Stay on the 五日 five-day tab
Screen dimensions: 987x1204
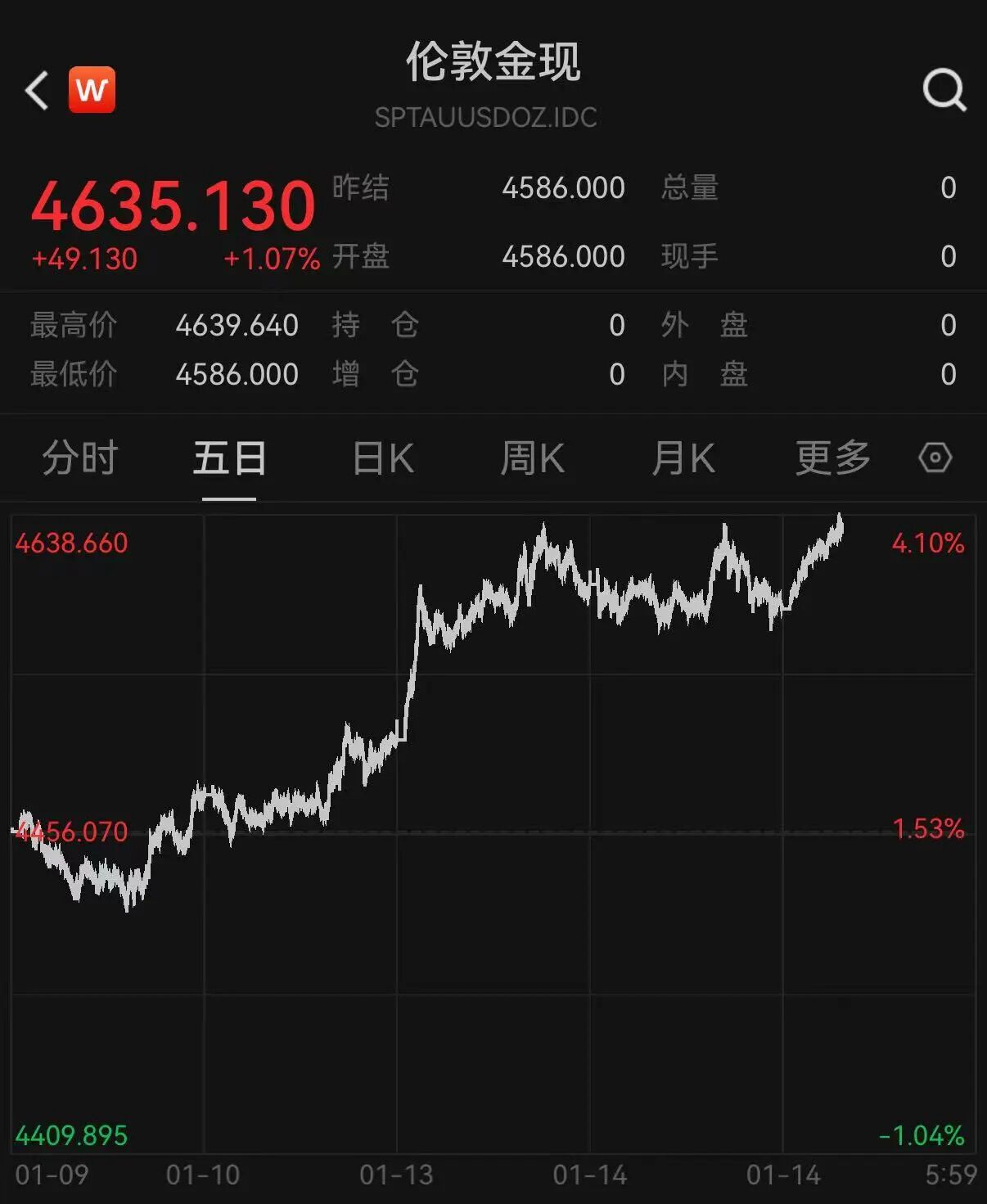tap(231, 459)
